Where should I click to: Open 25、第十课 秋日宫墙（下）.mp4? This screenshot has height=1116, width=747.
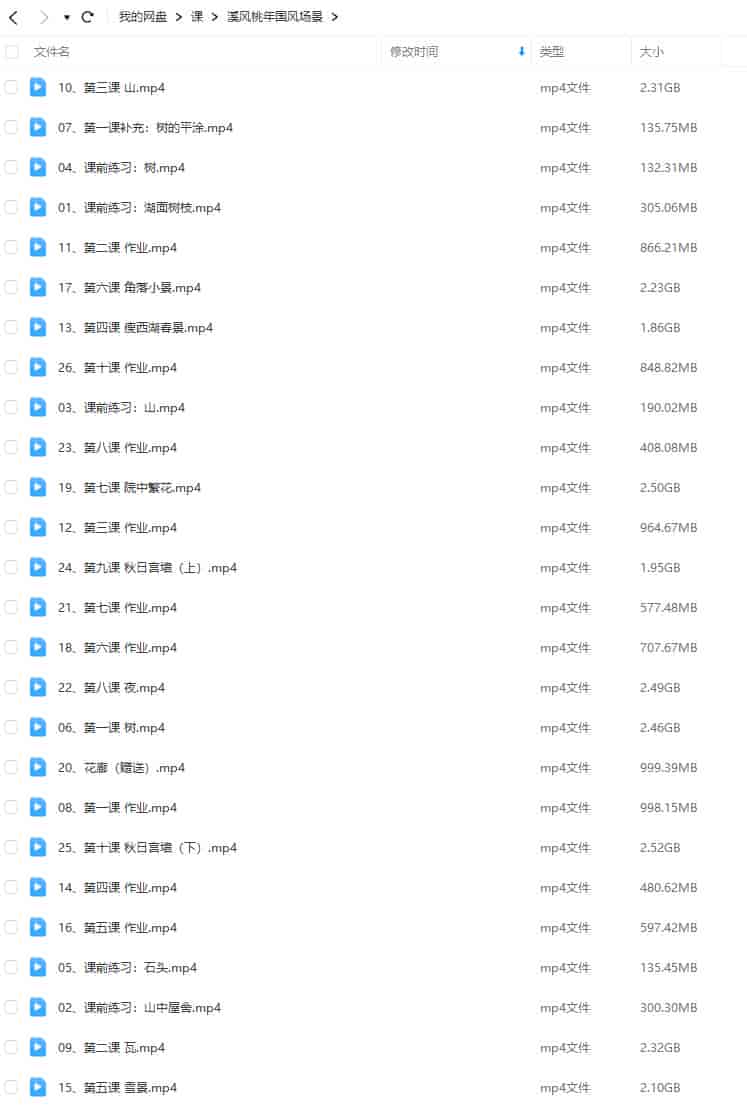point(147,848)
